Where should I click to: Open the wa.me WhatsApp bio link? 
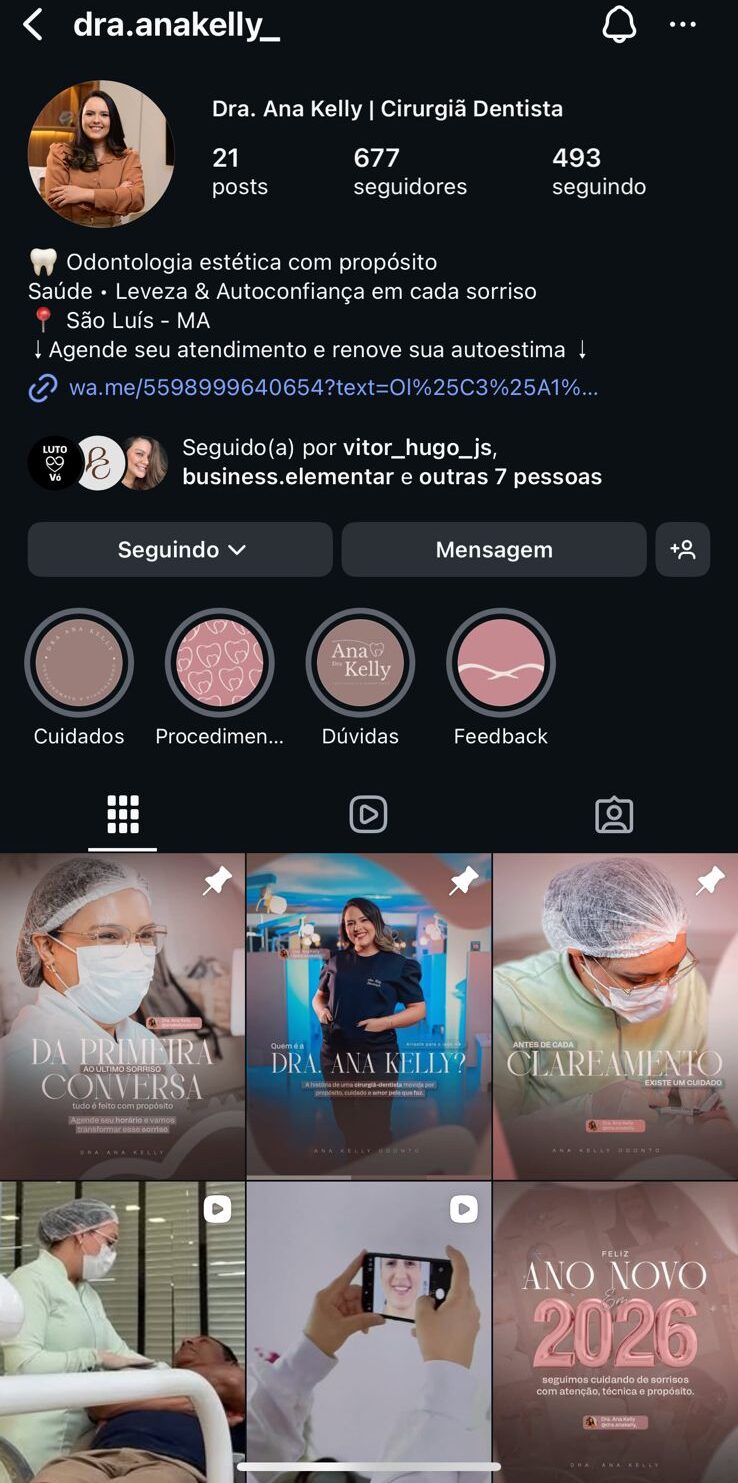(x=330, y=387)
